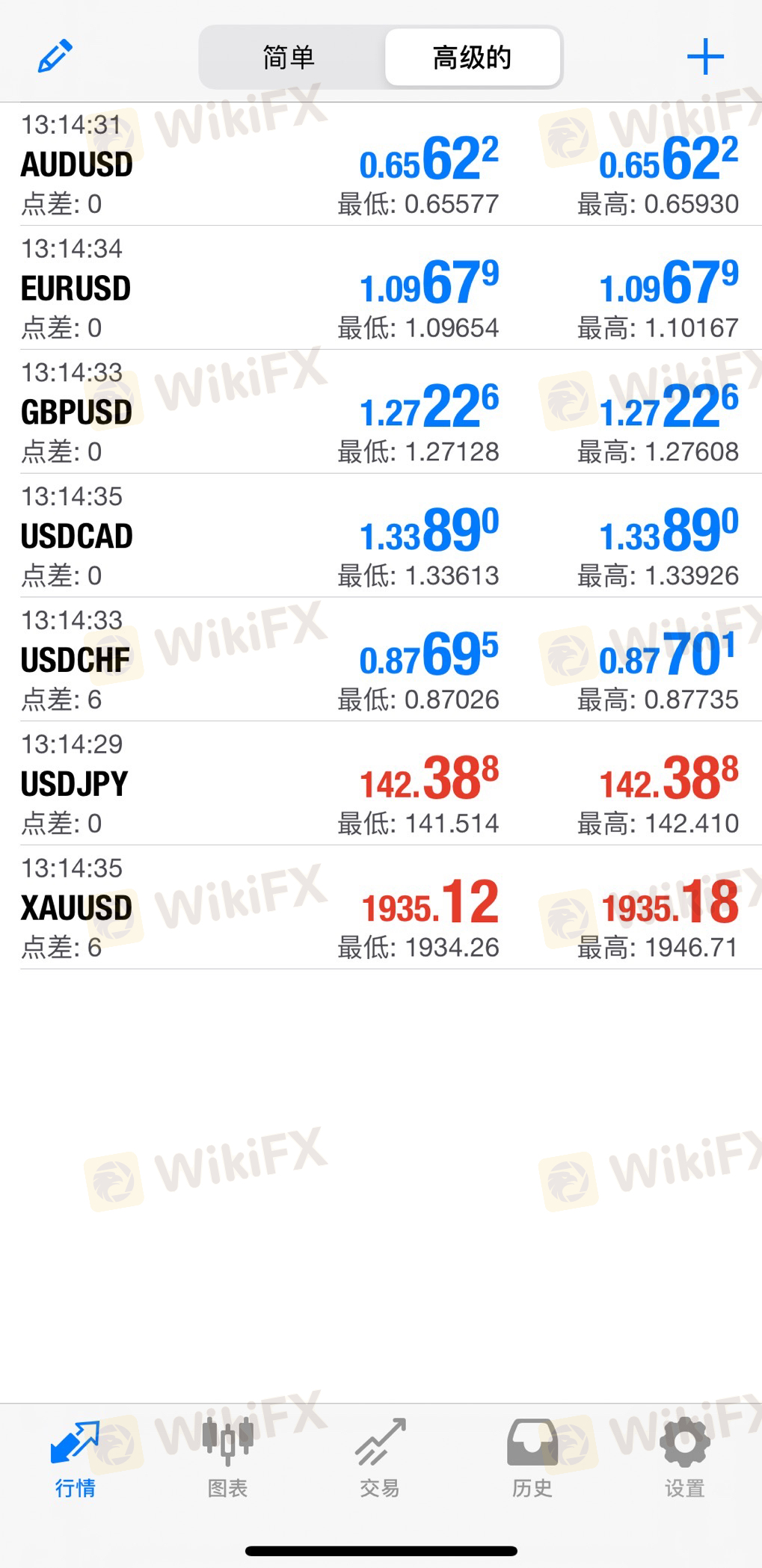The image size is (762, 1568).
Task: Open the XAUUSD gold quote row
Action: (x=381, y=908)
